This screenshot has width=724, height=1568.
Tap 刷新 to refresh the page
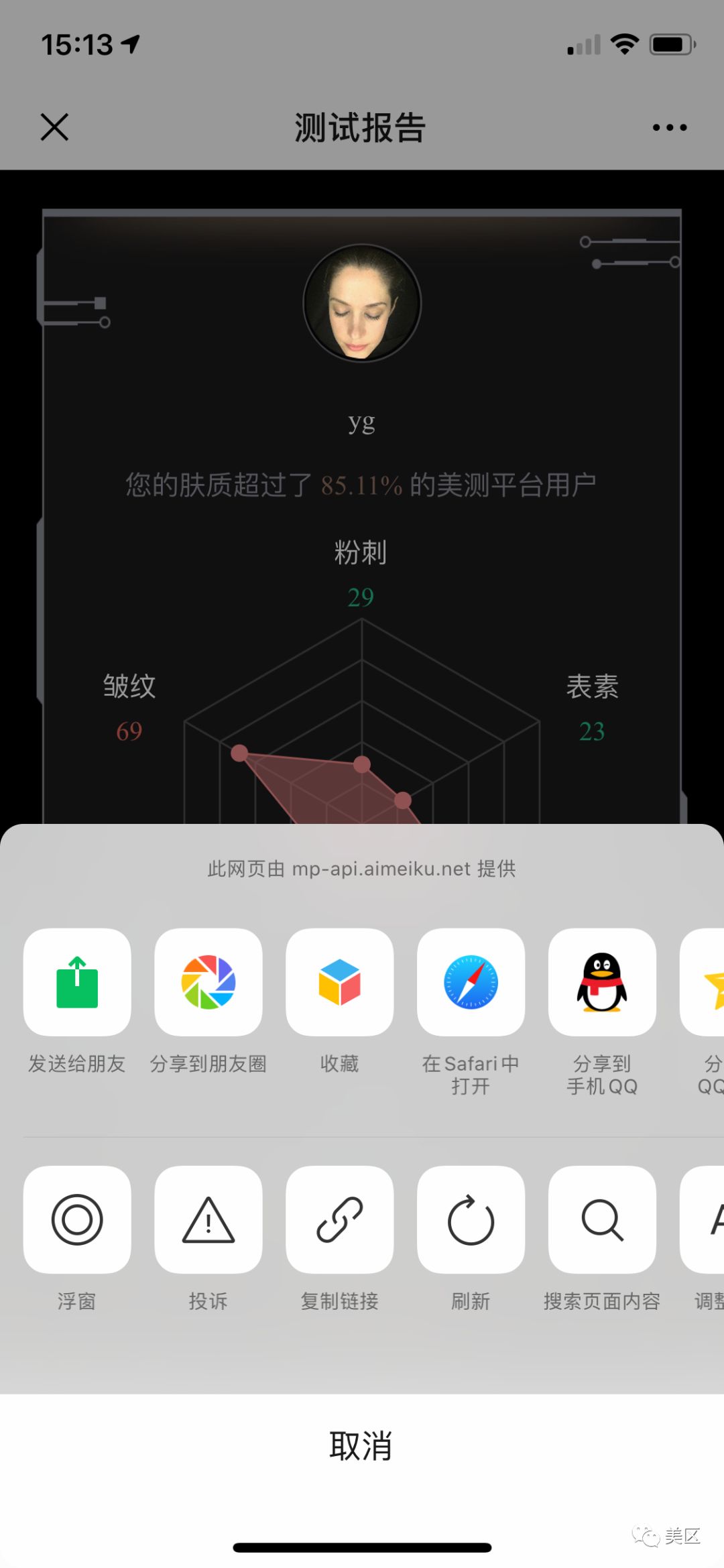471,1219
